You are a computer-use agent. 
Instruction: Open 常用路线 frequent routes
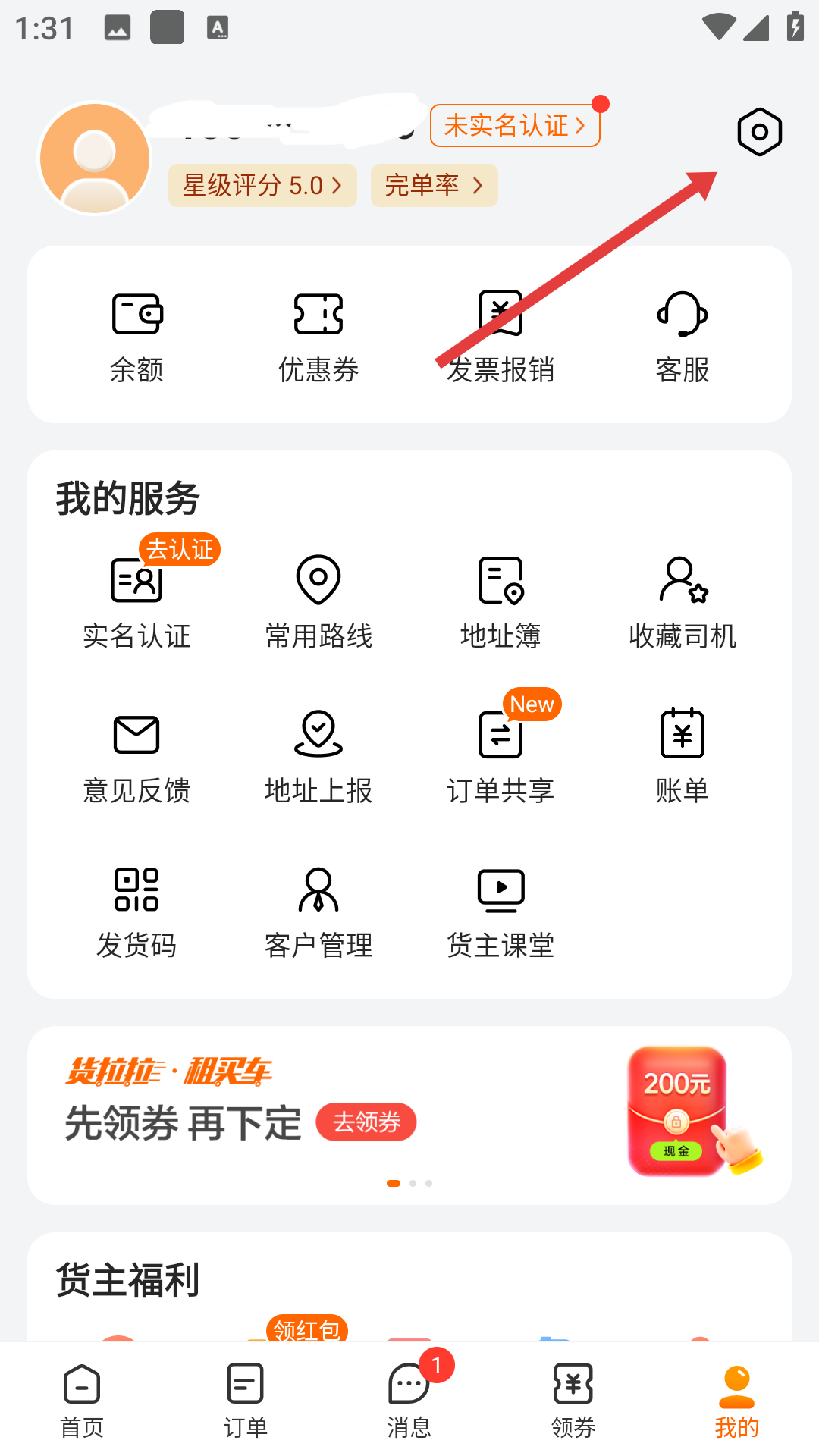click(x=318, y=602)
